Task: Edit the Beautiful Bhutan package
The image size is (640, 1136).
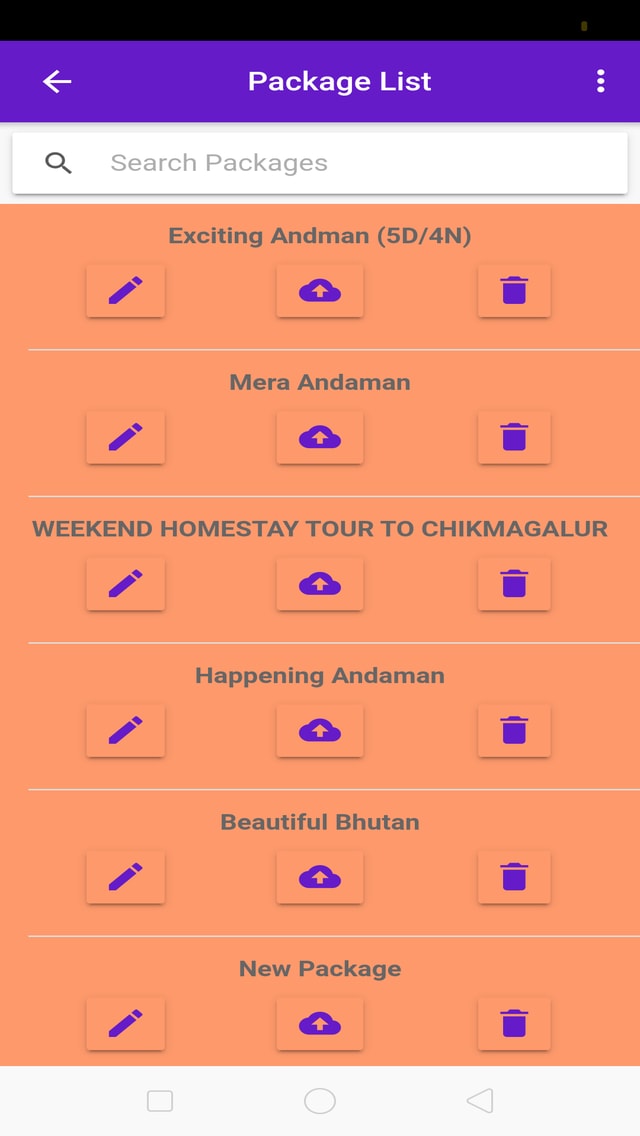Action: (x=125, y=877)
